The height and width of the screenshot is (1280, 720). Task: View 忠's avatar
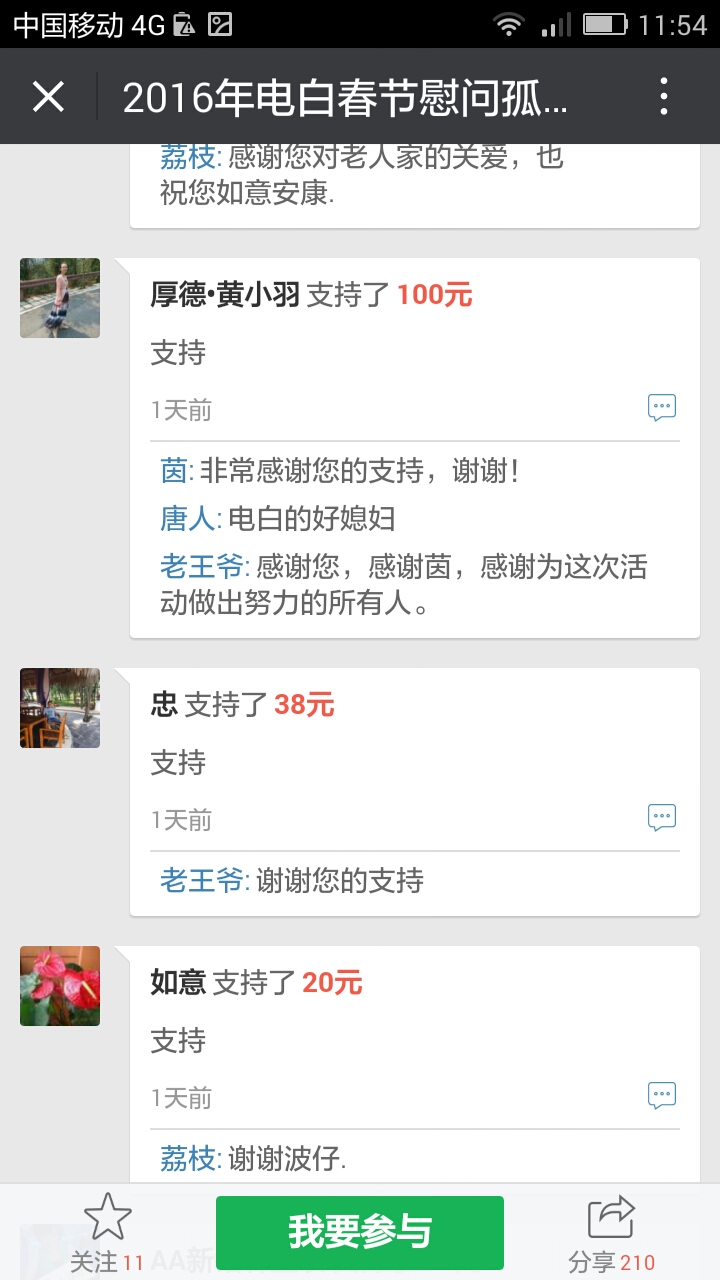click(60, 708)
